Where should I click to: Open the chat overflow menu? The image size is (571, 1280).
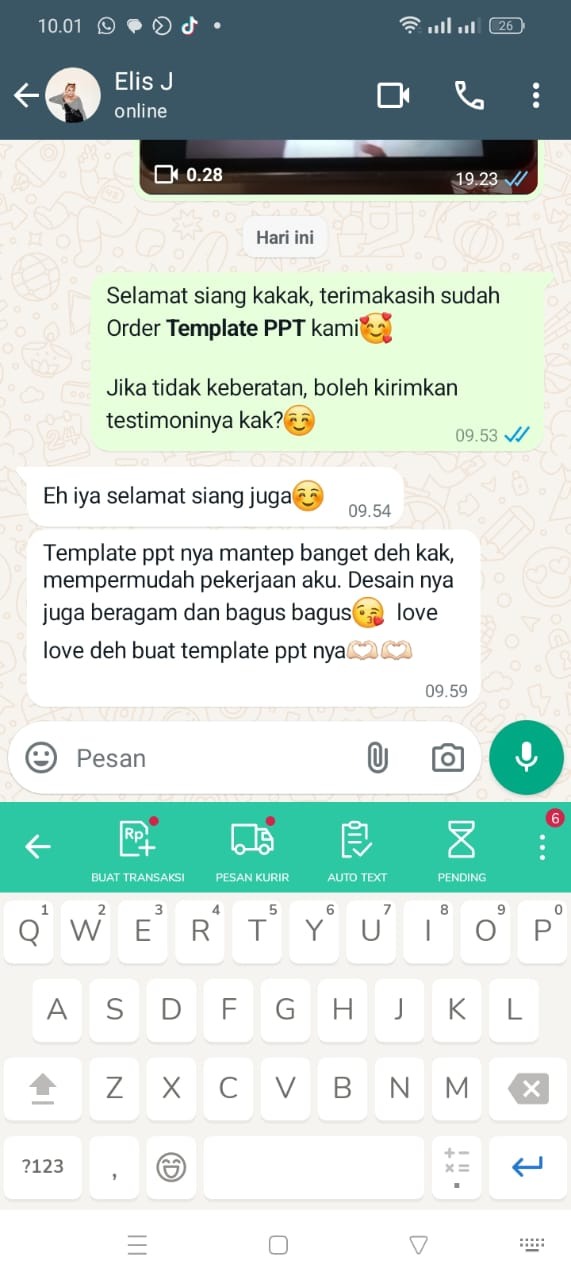point(537,95)
